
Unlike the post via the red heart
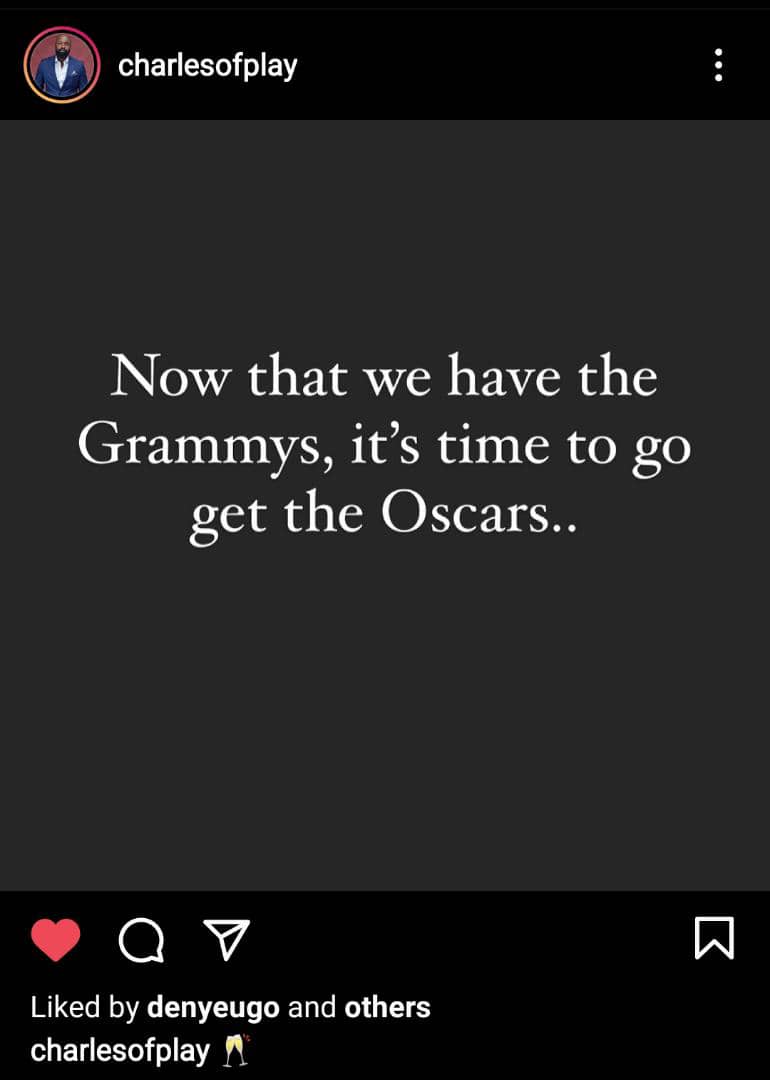tap(56, 940)
